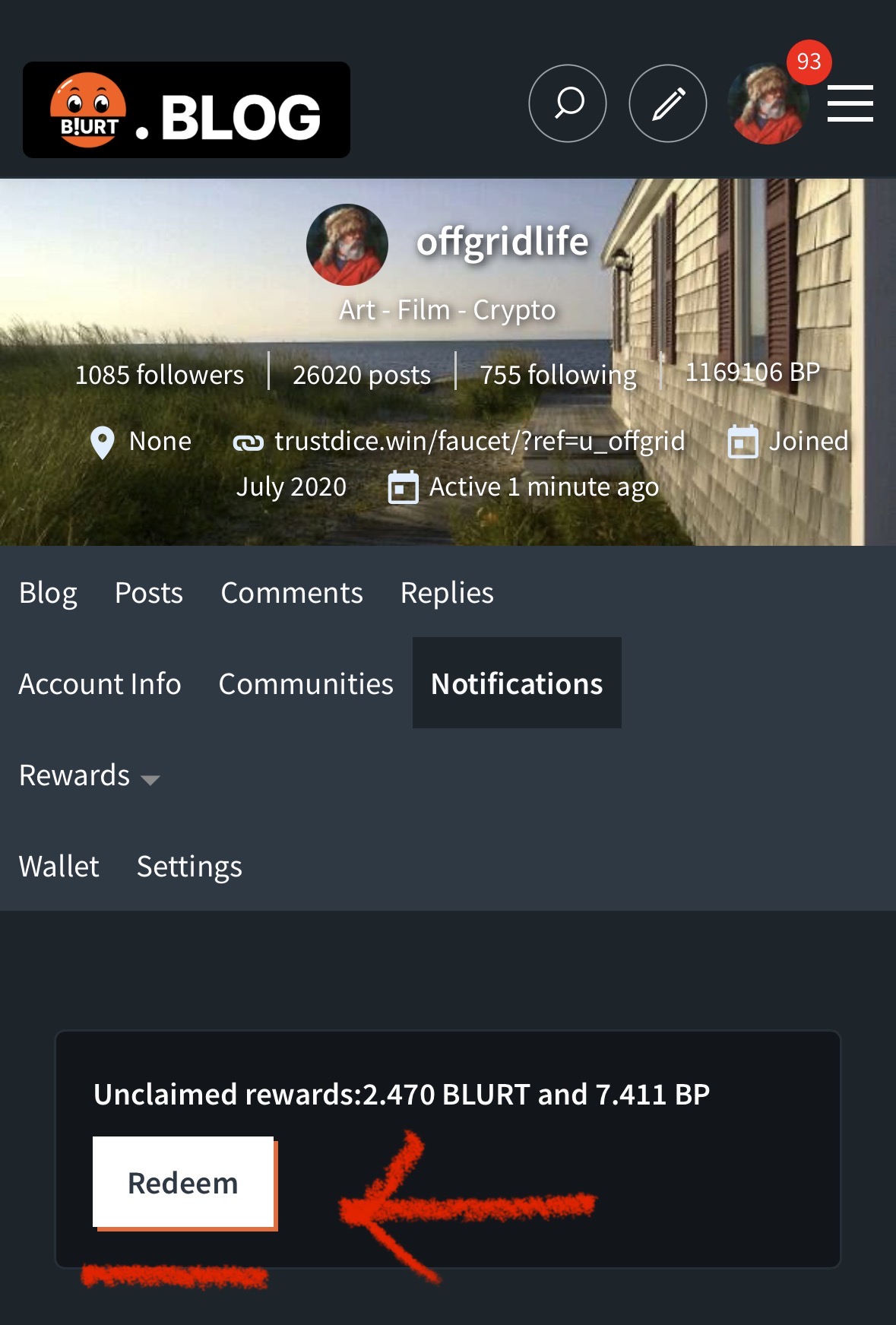Screen dimensions: 896x1325
Task: Select the Notifications tab
Action: 517,683
